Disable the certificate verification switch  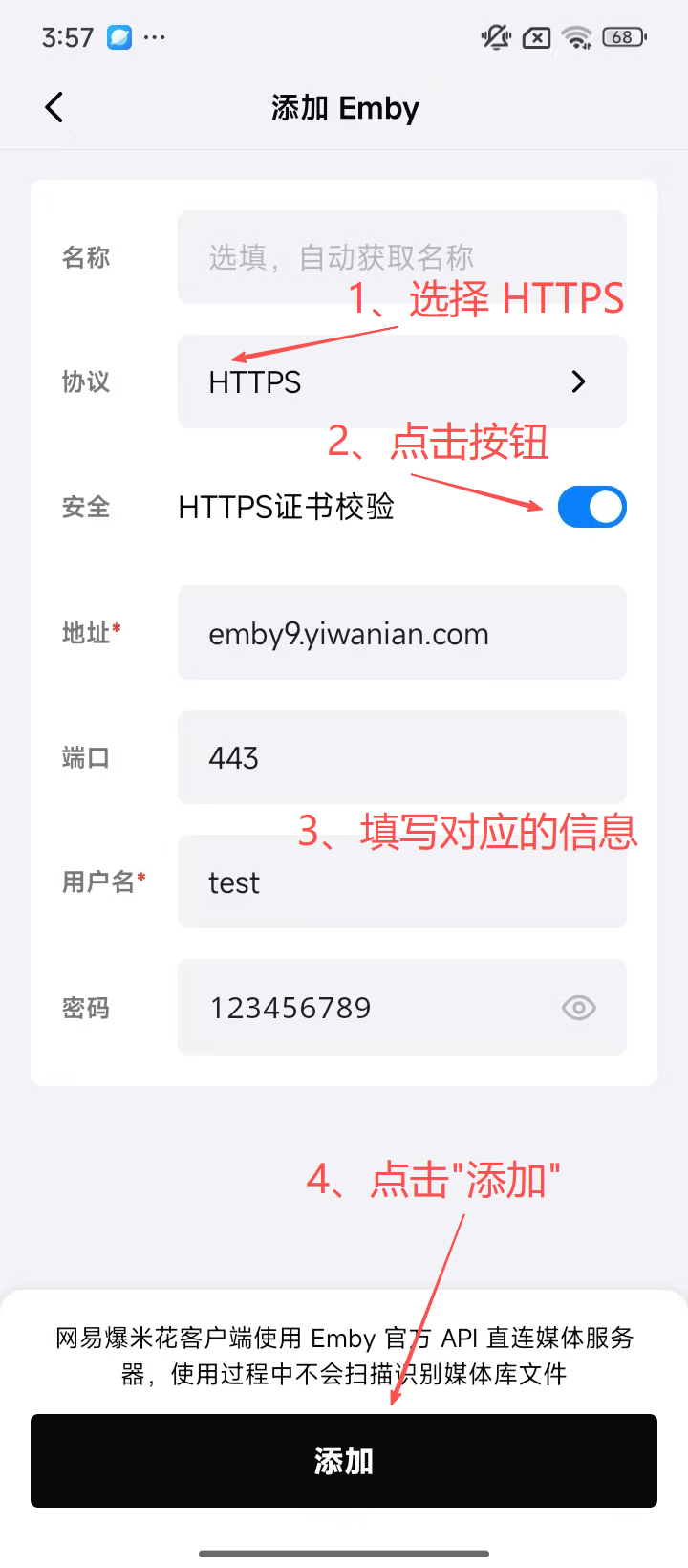tap(591, 507)
